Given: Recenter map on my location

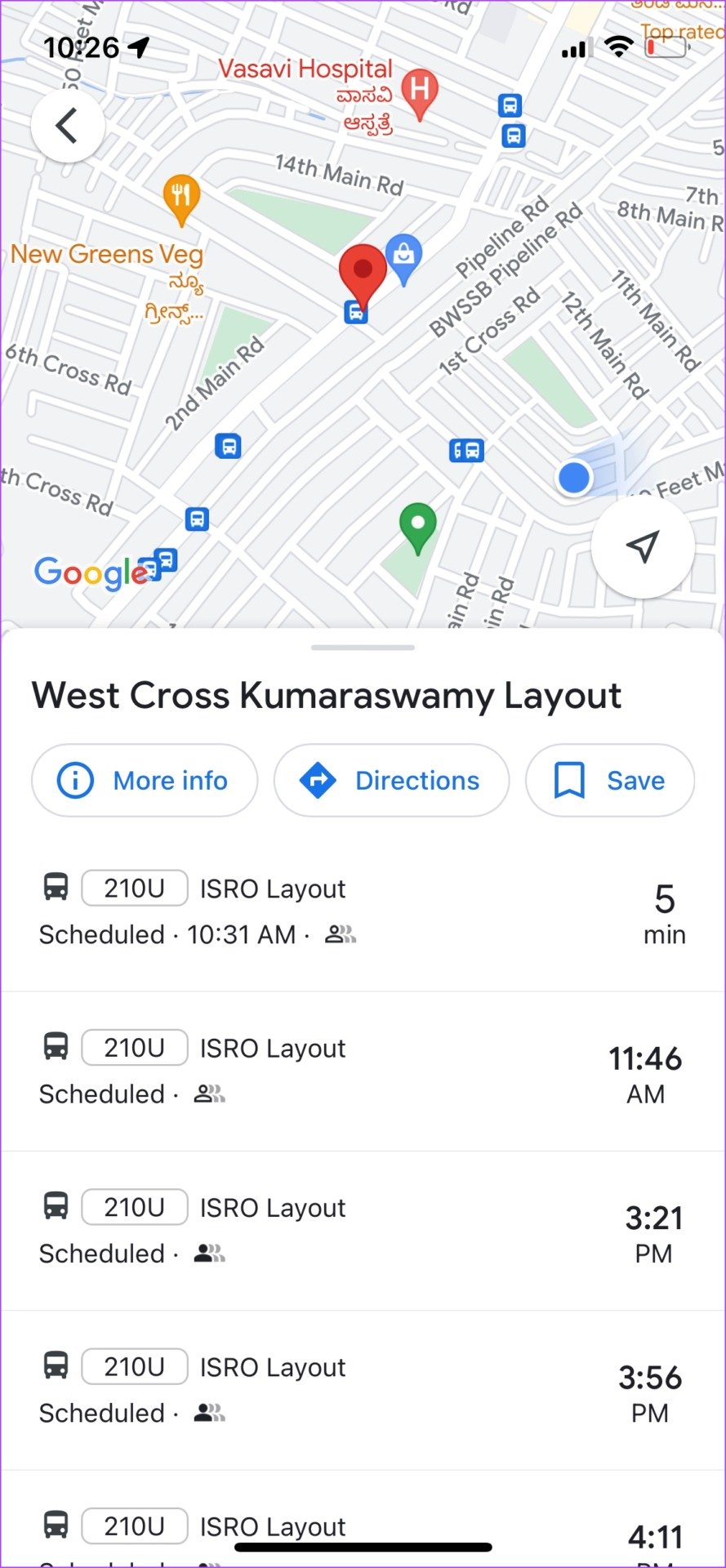Looking at the screenshot, I should (x=643, y=546).
